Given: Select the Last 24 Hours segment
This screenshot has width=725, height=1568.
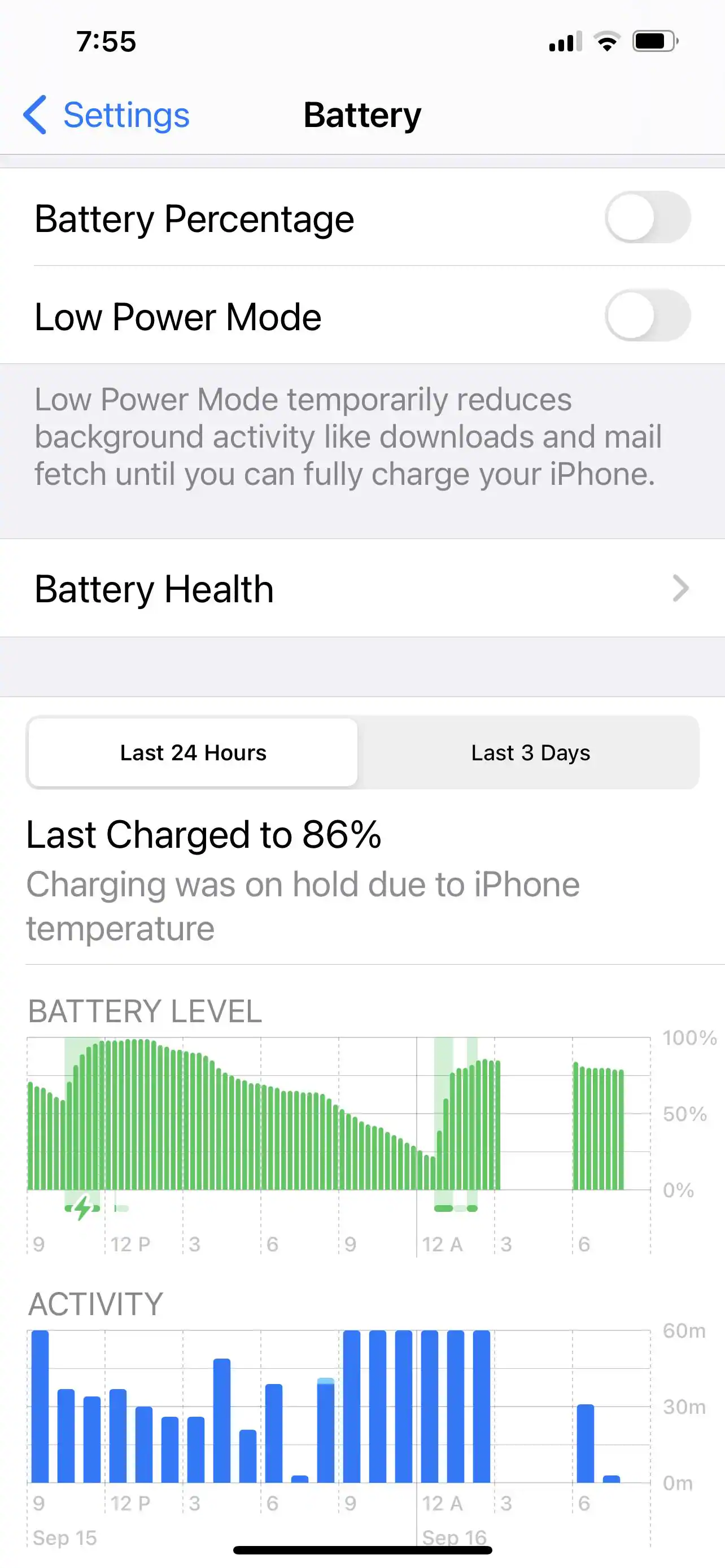Looking at the screenshot, I should point(193,753).
